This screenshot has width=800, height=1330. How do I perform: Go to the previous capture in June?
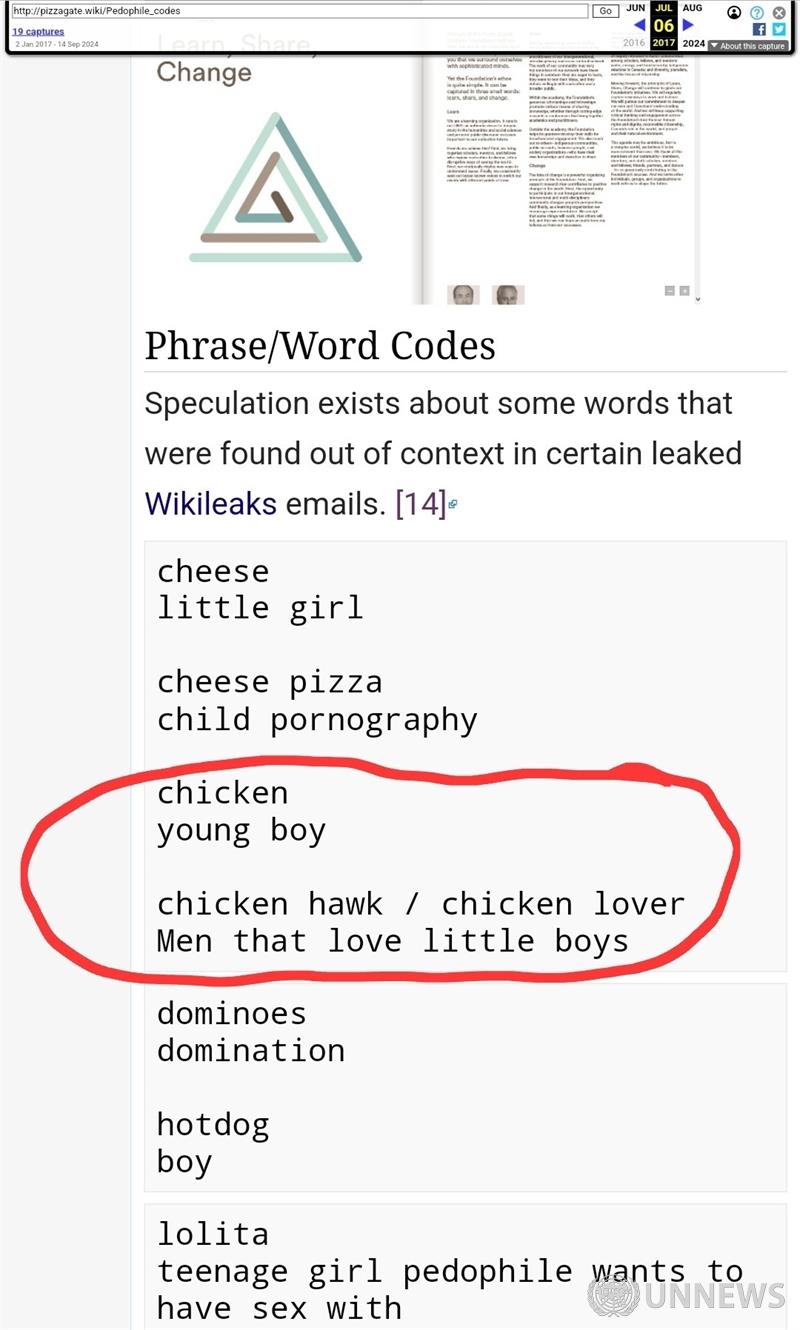[640, 26]
